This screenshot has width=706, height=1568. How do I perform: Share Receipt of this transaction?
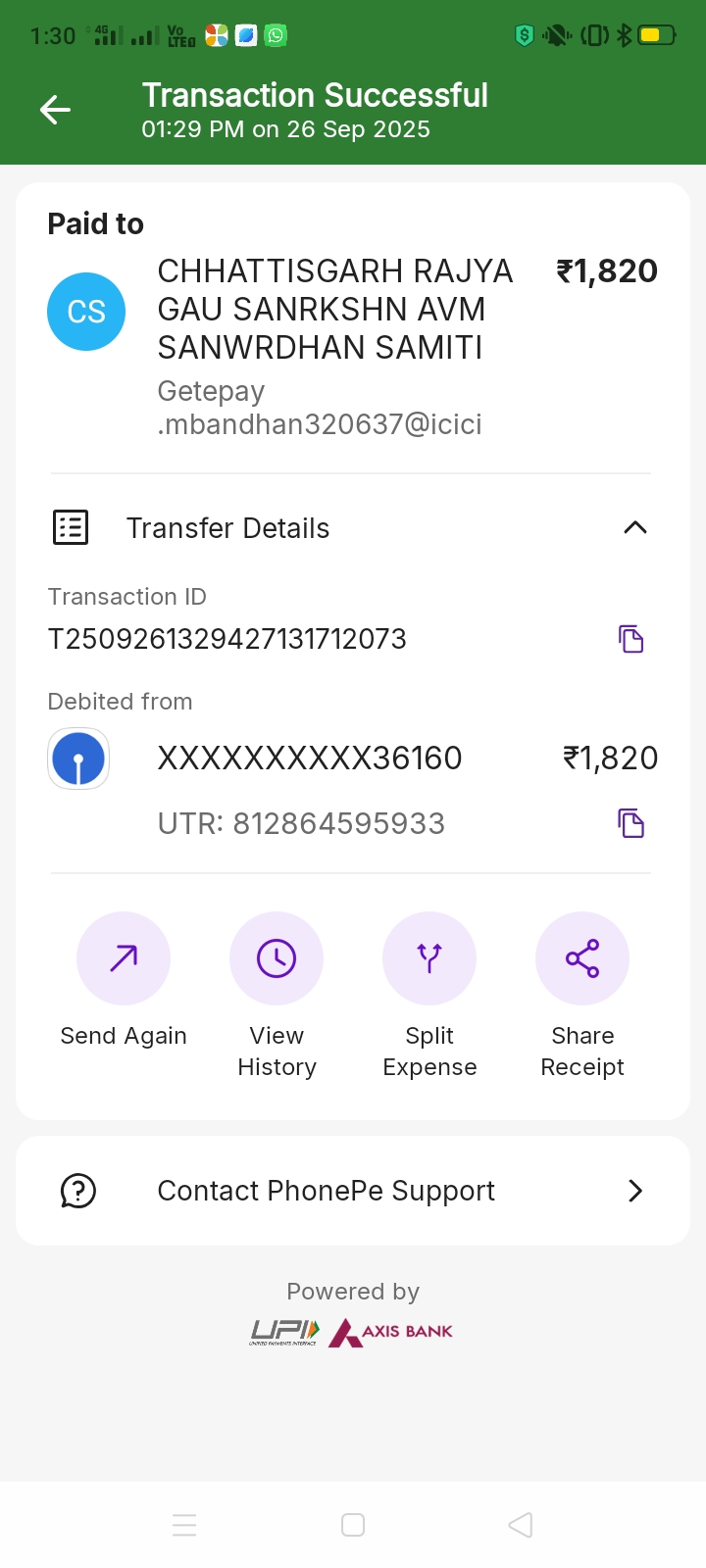[x=582, y=958]
